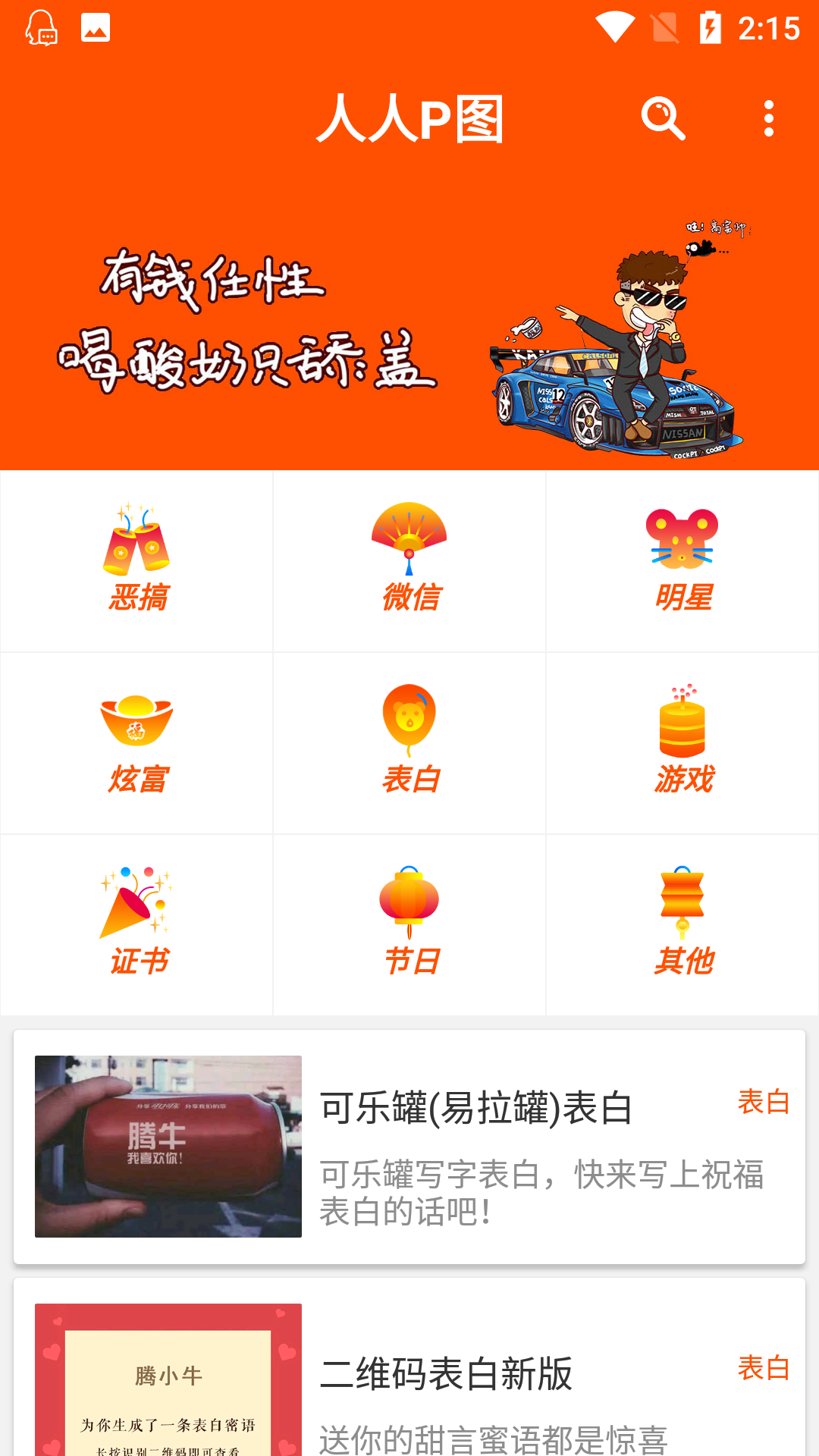Open the 可乐罐(易拉罐)表白 card
Viewport: 819px width, 1456px height.
[x=409, y=1147]
